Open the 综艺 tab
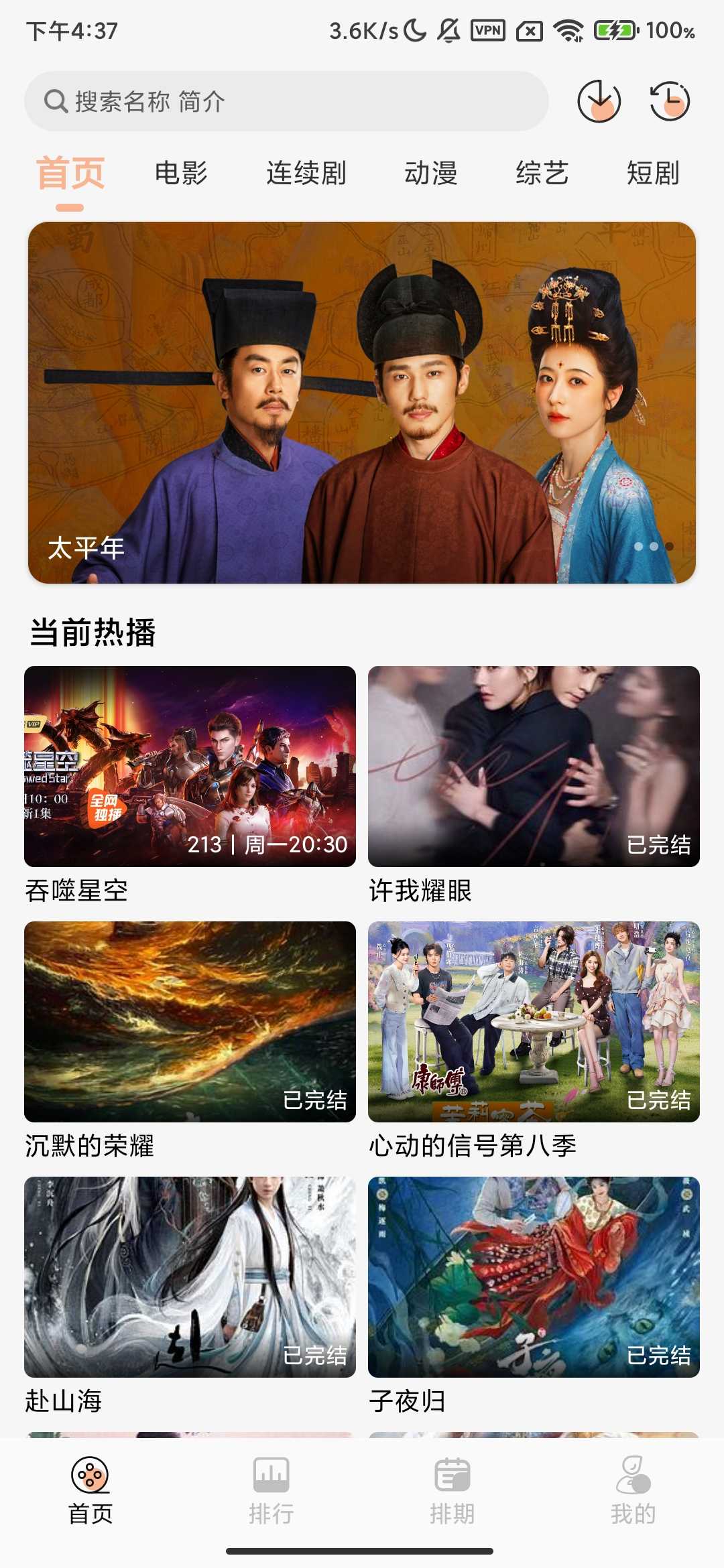 542,173
